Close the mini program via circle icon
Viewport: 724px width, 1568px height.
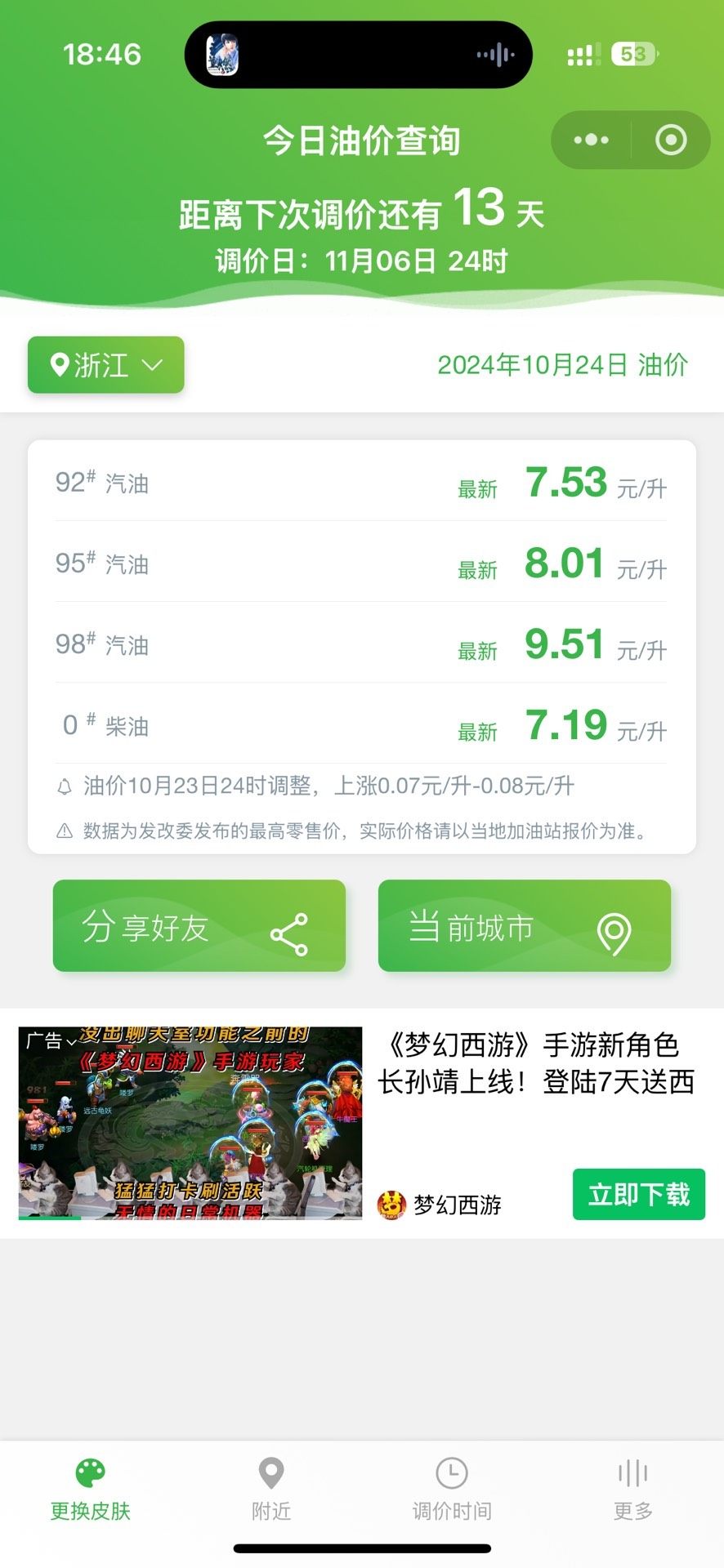point(671,140)
